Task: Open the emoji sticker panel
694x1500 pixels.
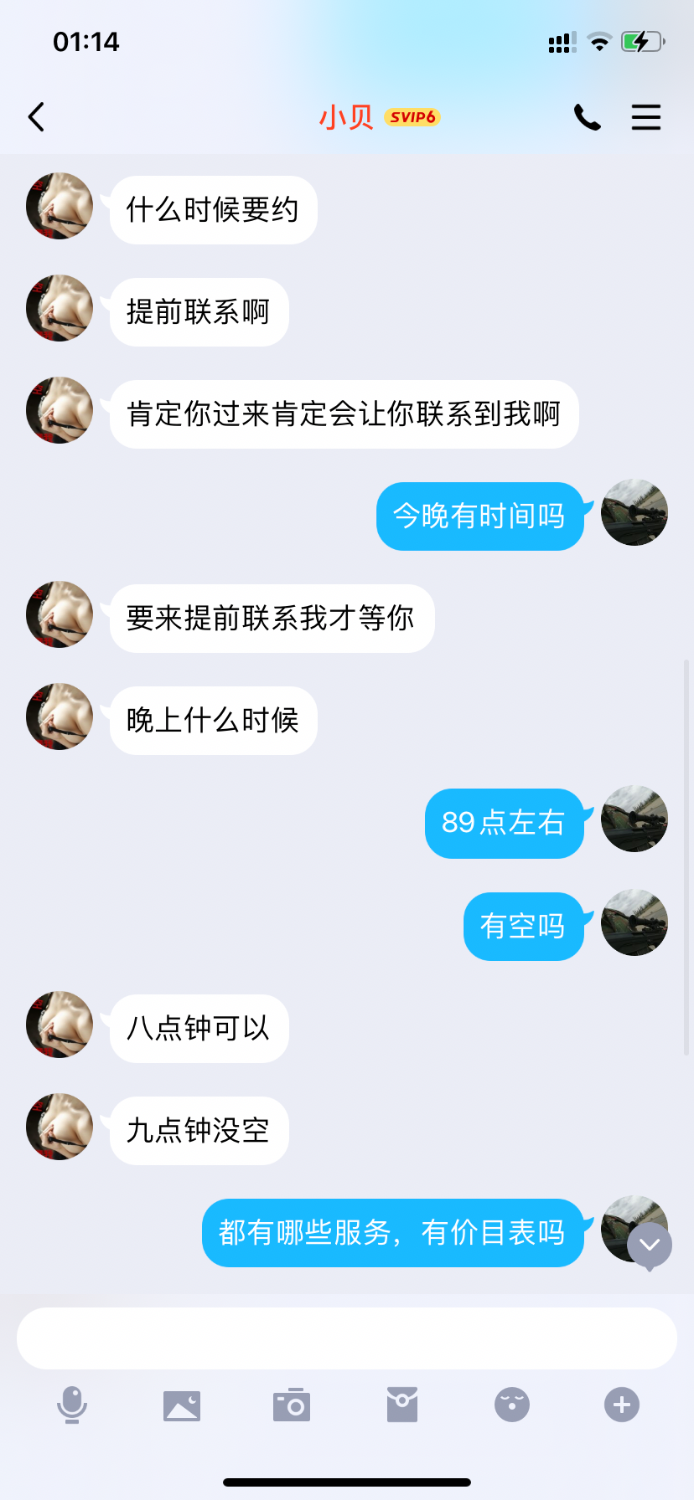Action: pyautogui.click(x=512, y=1405)
